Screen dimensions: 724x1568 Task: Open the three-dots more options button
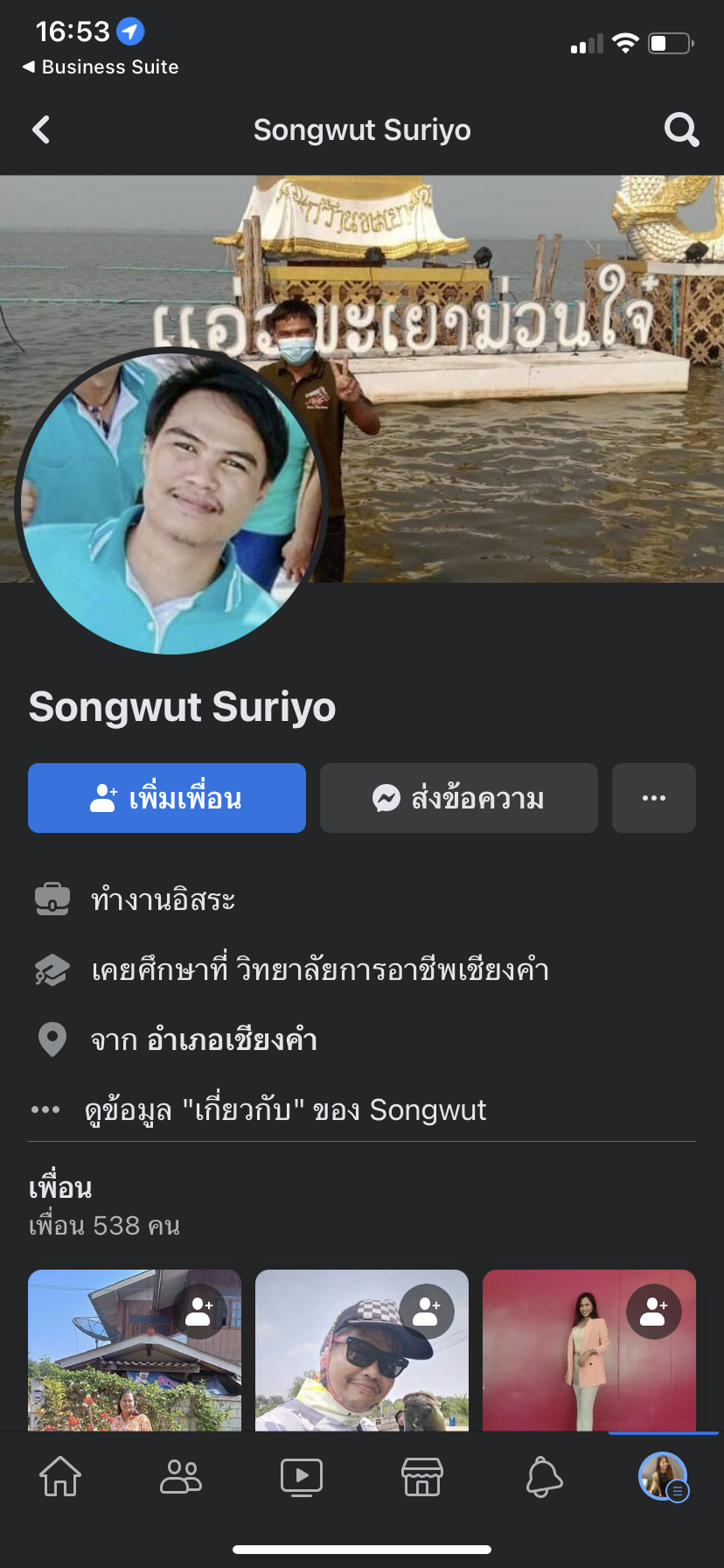click(x=654, y=798)
